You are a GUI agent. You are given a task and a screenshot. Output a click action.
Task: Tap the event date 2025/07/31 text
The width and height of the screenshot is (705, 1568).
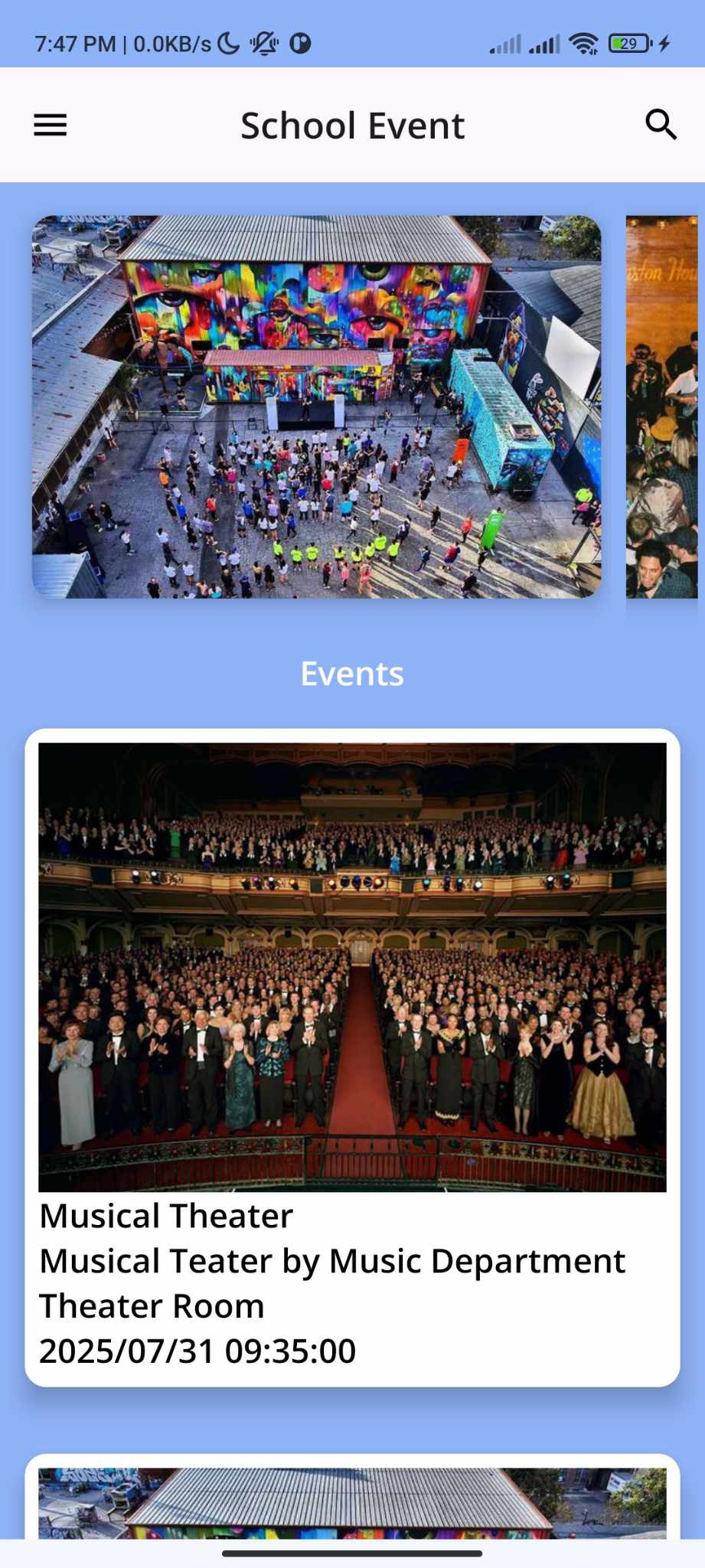(x=197, y=1349)
